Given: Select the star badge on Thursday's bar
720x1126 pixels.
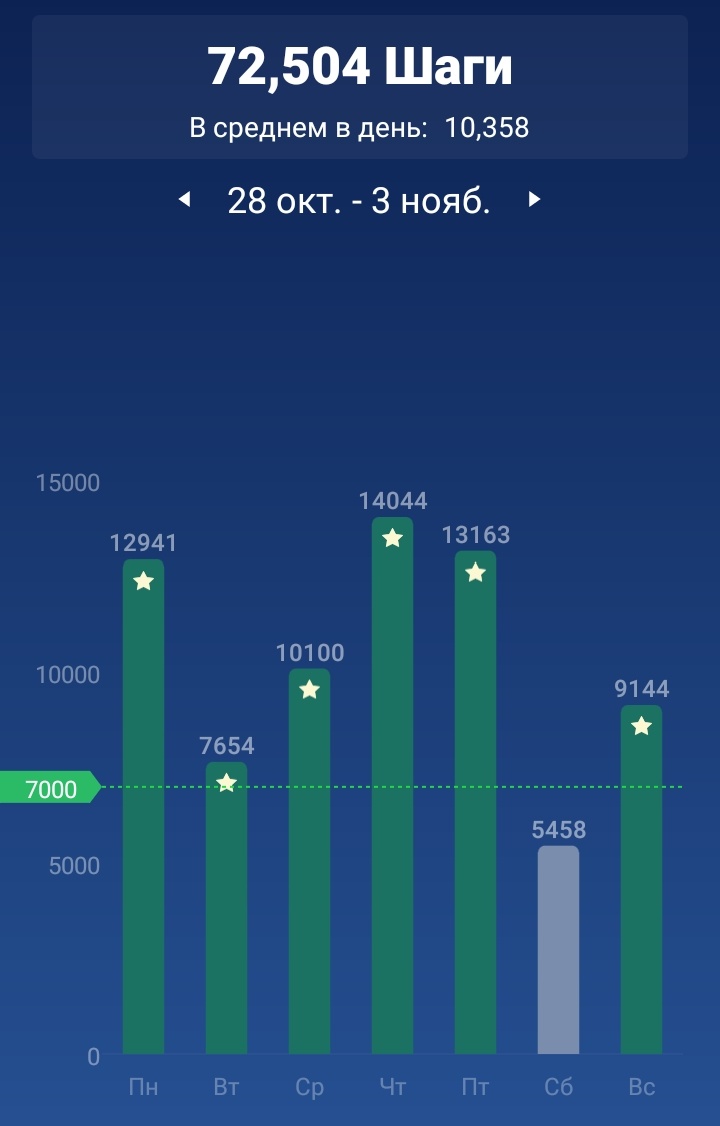Looking at the screenshot, I should 392,538.
